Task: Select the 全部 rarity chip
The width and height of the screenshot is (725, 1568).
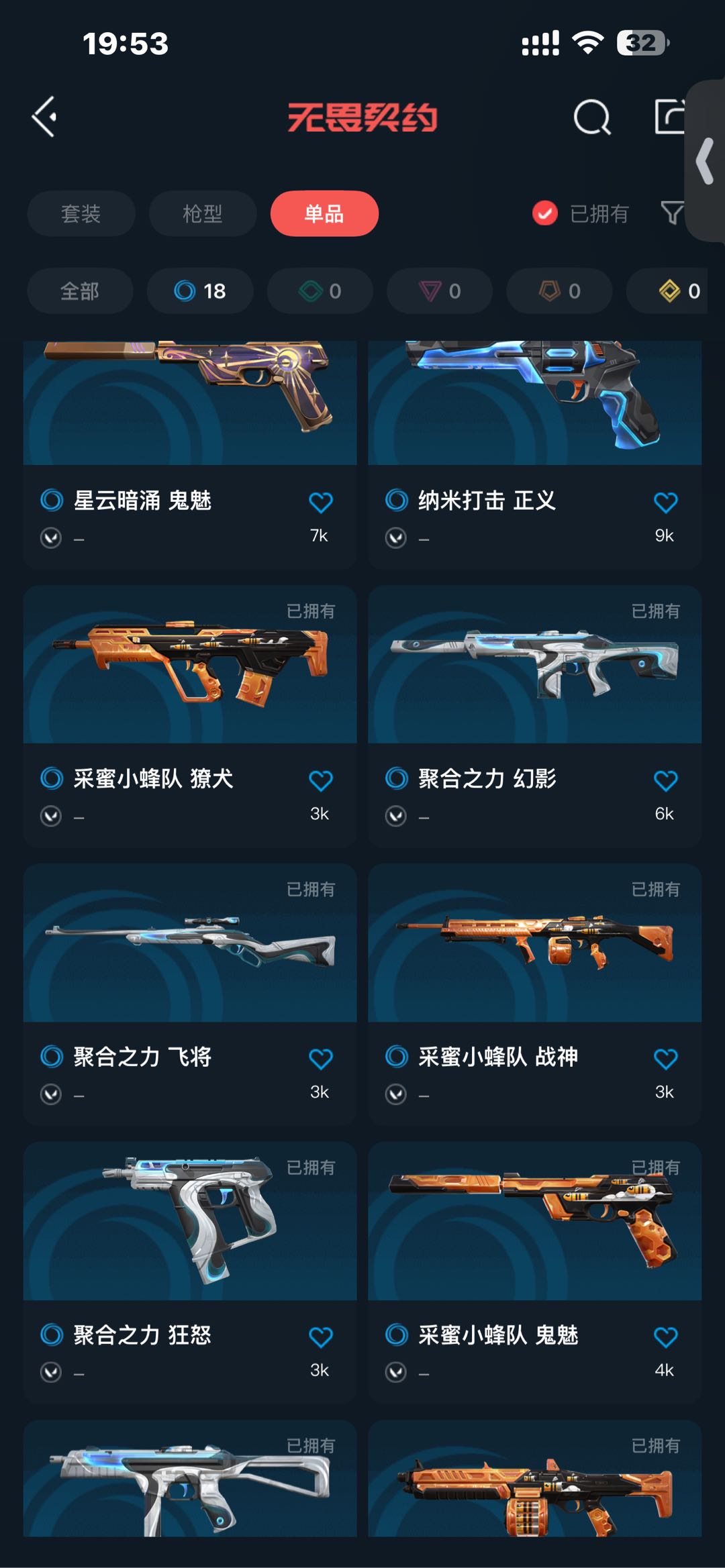Action: 80,291
